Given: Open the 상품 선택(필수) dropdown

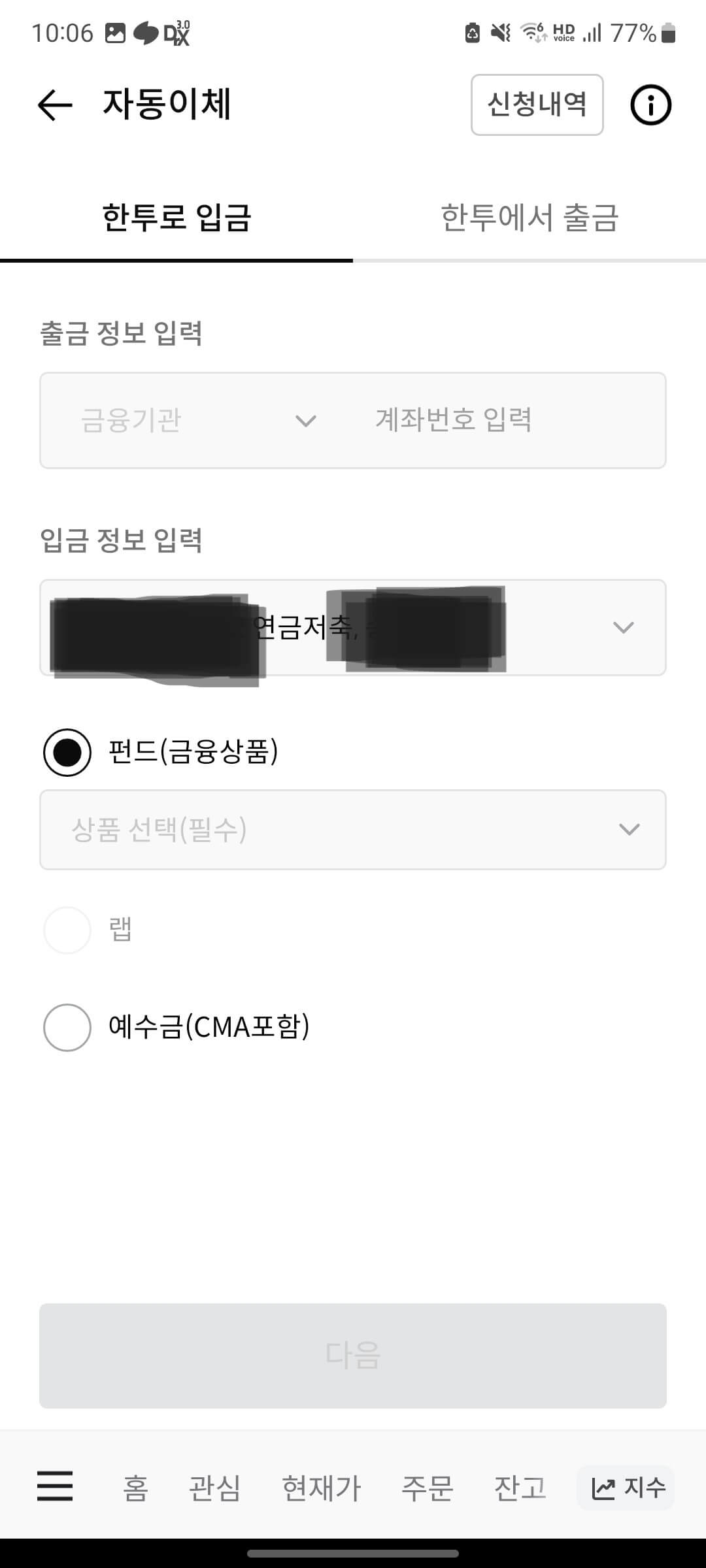Looking at the screenshot, I should tap(353, 830).
